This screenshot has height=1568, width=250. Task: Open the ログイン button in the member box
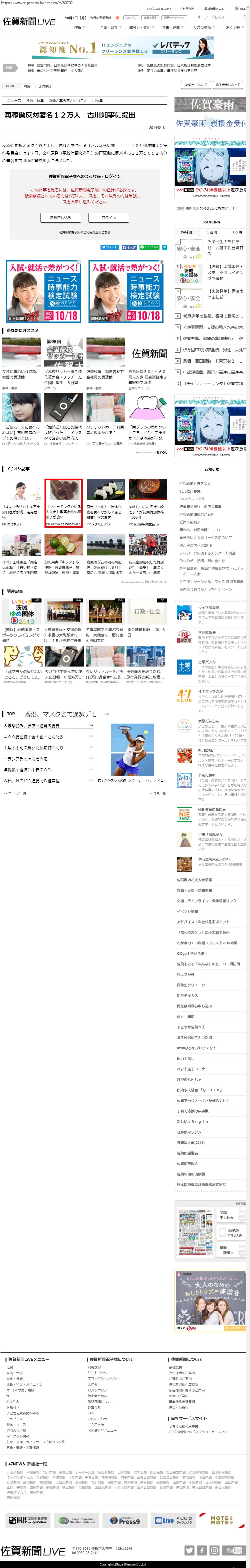108,217
